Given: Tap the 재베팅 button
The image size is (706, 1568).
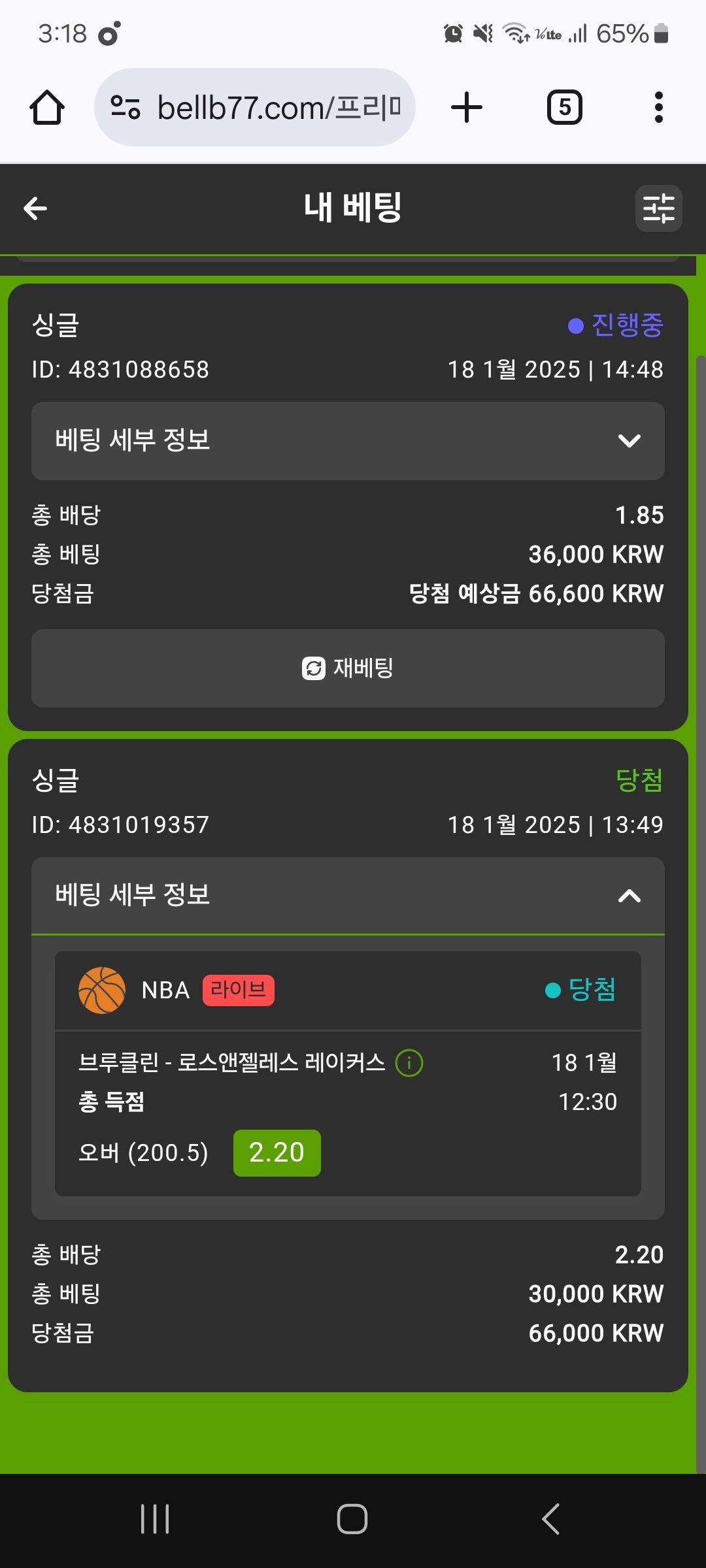Looking at the screenshot, I should [348, 668].
